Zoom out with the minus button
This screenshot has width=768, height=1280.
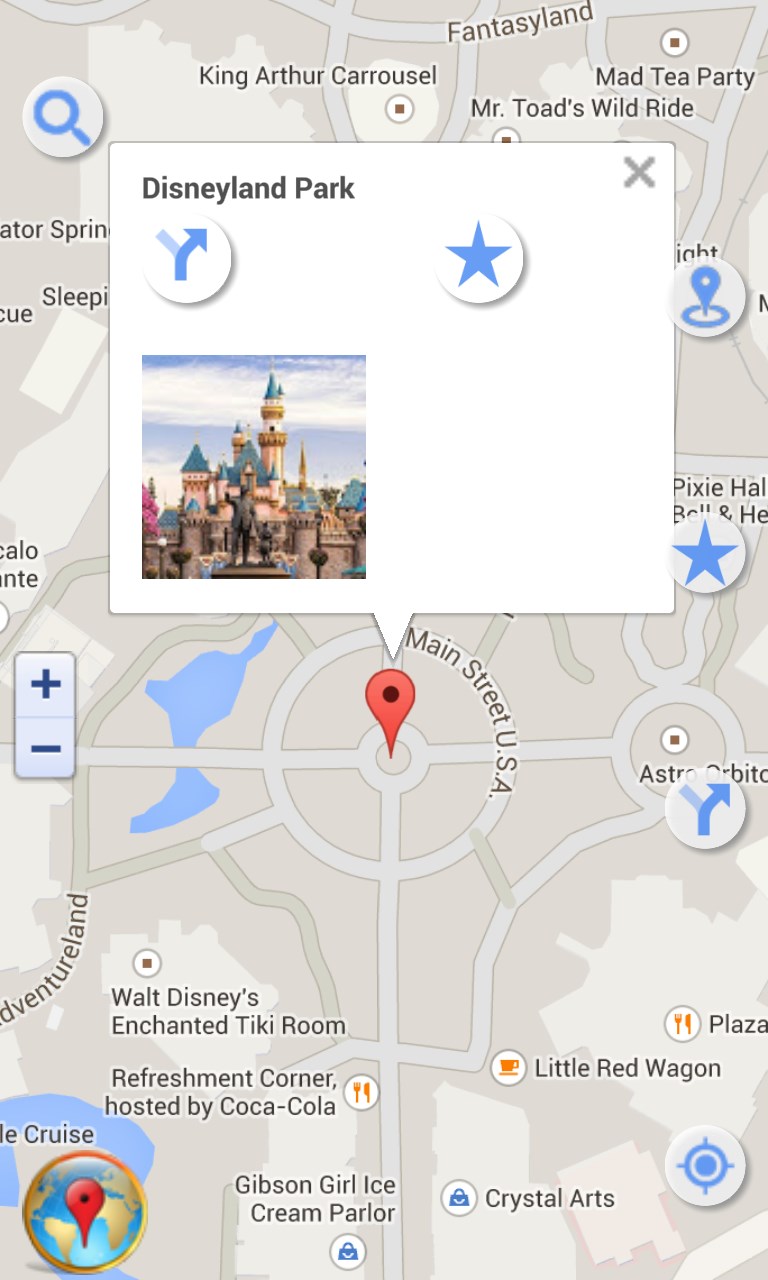coord(45,748)
